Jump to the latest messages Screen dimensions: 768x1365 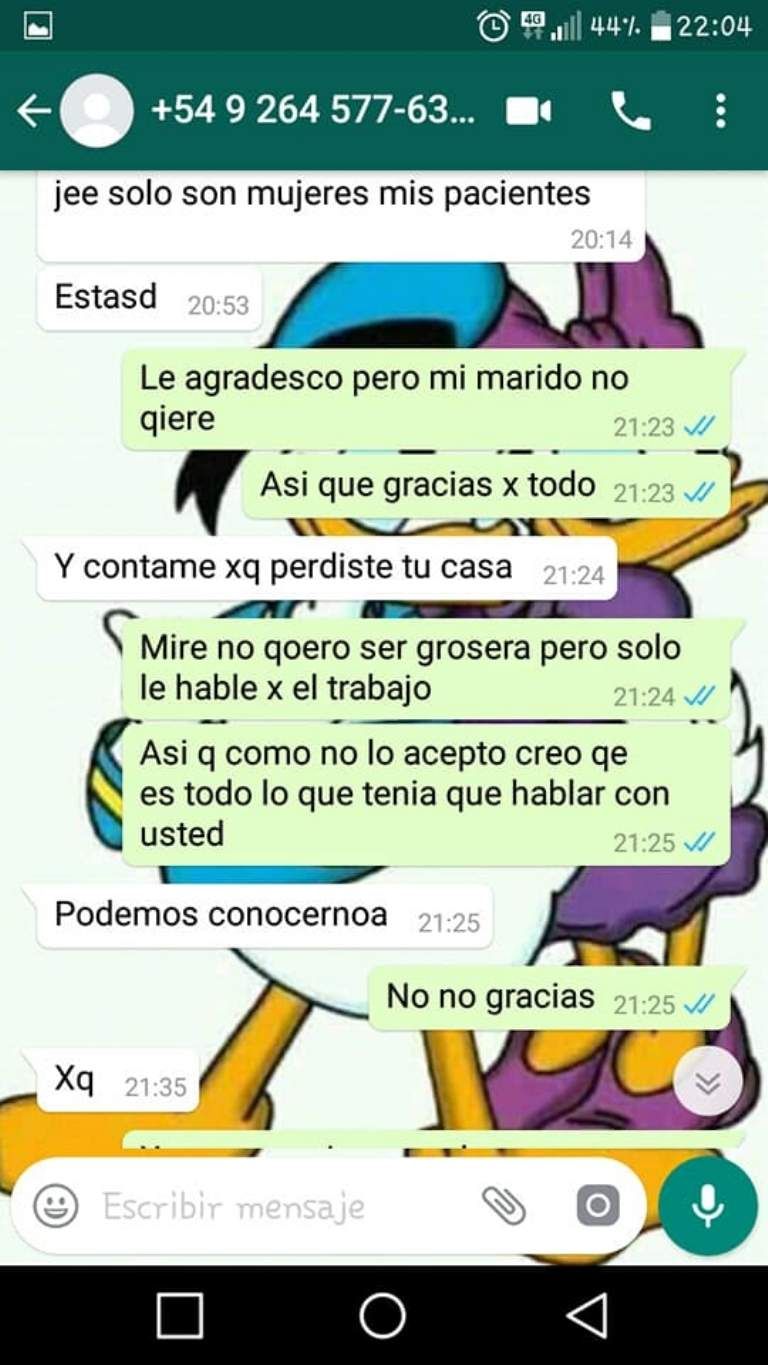tap(708, 1083)
